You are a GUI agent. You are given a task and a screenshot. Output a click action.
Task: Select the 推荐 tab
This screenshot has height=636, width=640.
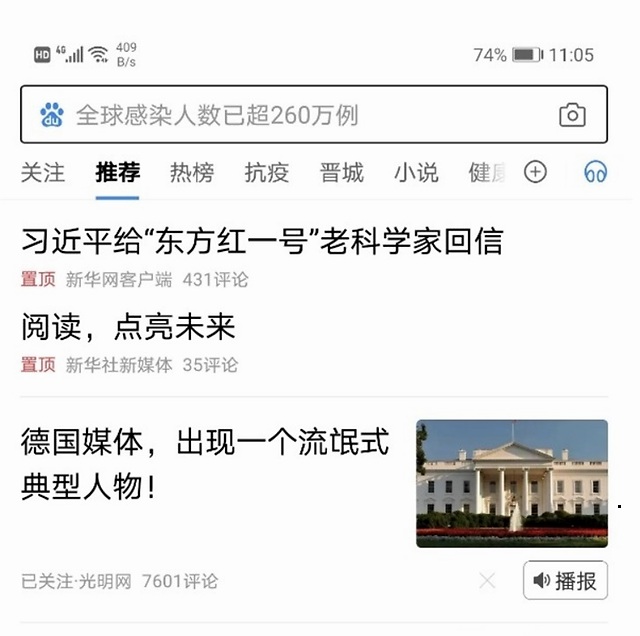click(118, 173)
